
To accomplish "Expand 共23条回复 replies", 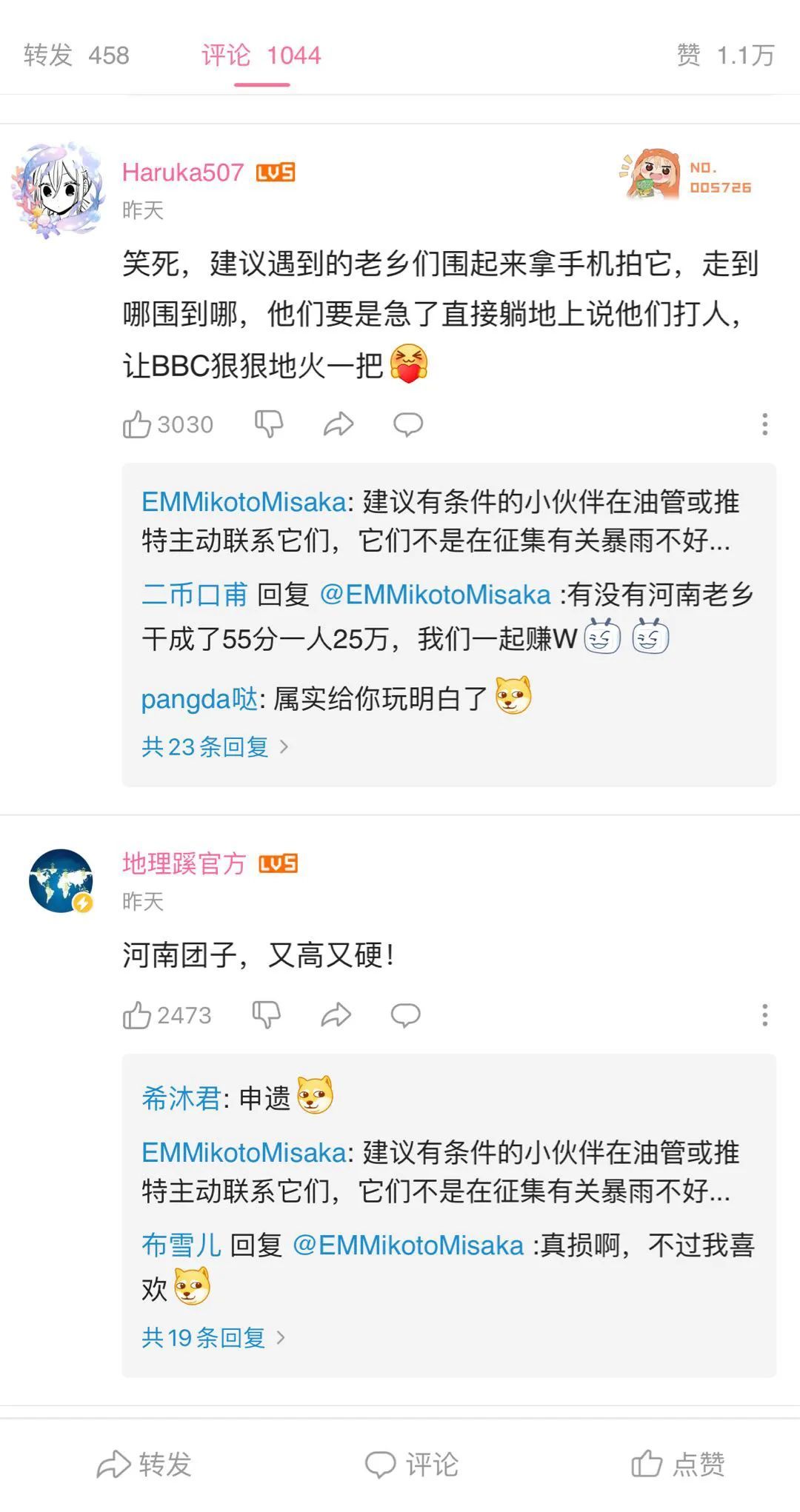I will [x=214, y=746].
